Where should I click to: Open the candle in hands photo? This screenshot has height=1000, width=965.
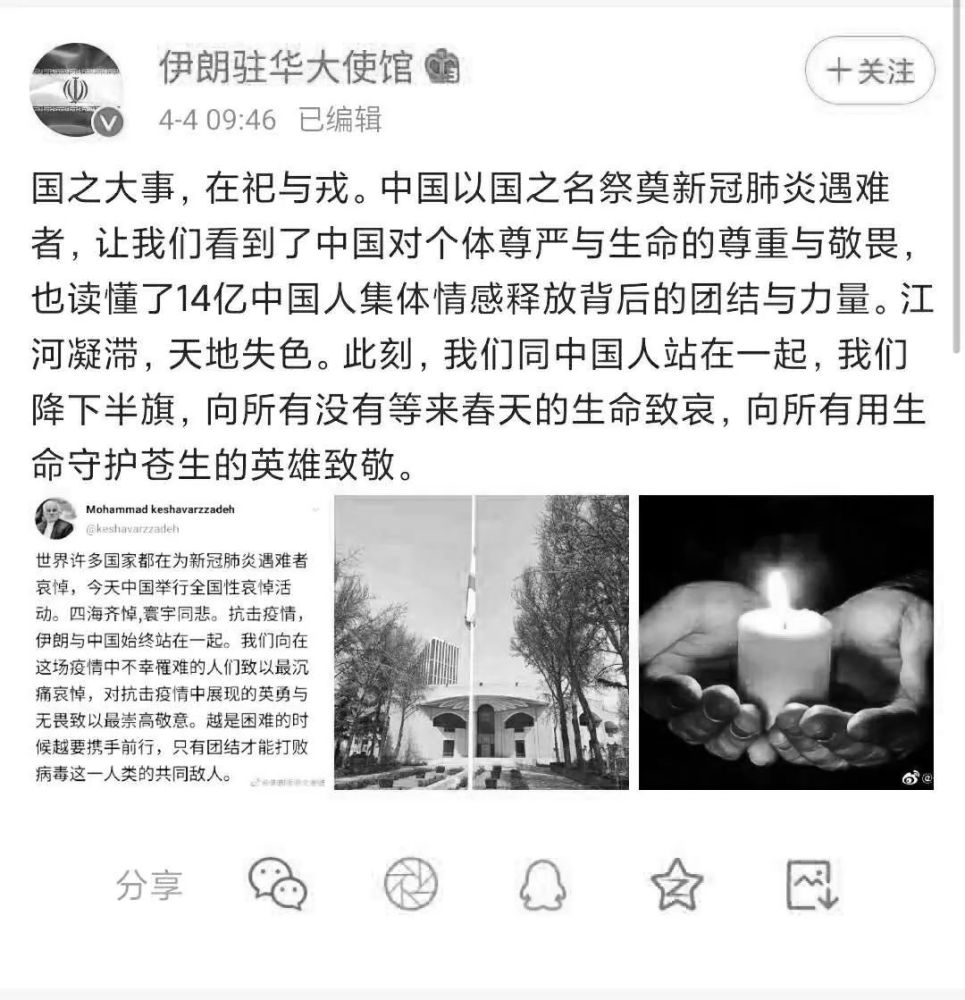(785, 641)
